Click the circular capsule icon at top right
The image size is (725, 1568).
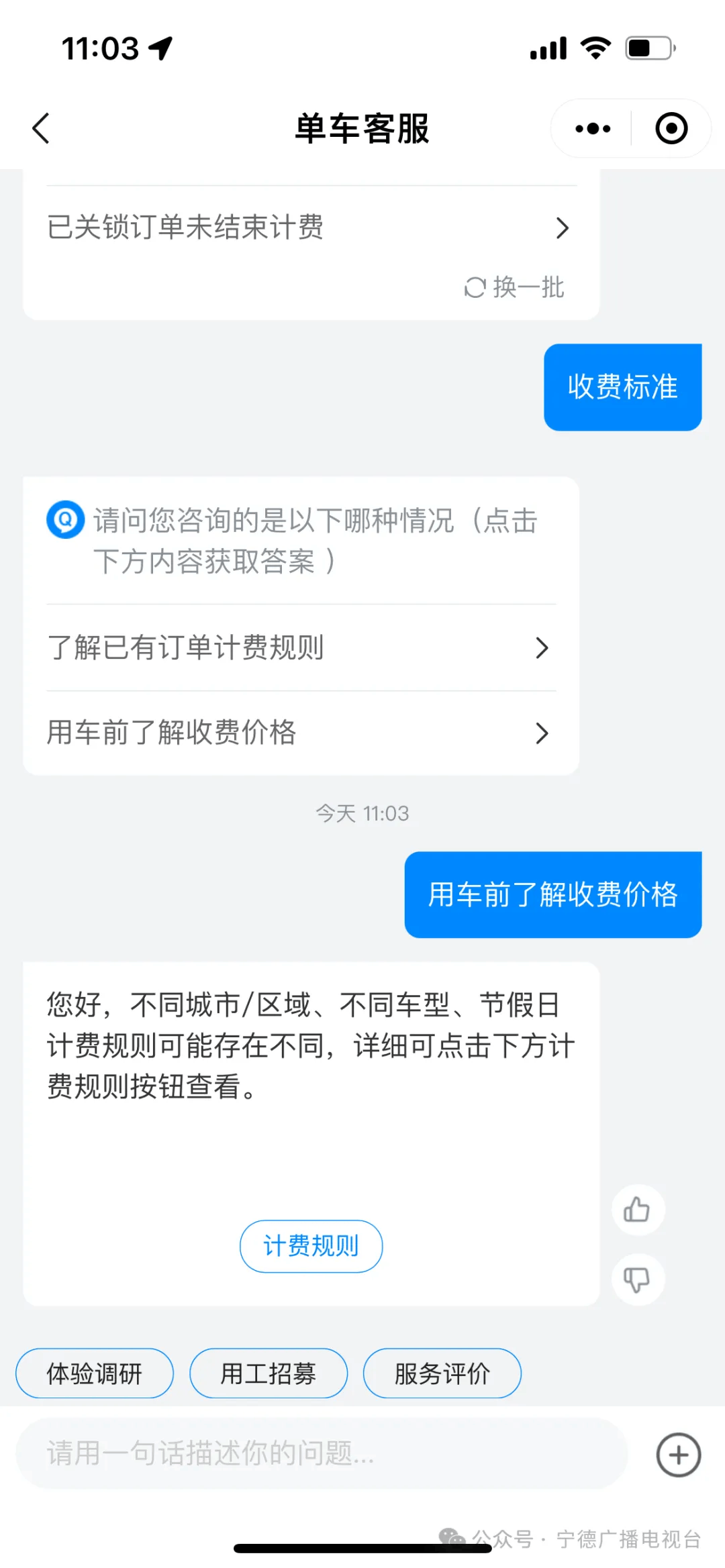tap(671, 128)
